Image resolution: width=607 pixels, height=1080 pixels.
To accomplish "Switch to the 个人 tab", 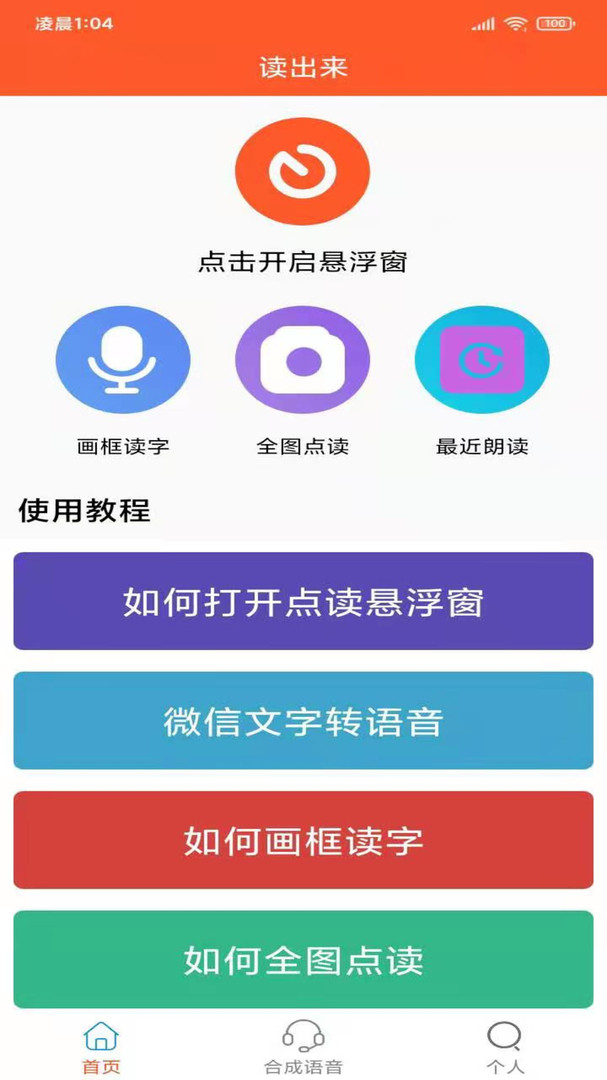I will click(505, 1047).
